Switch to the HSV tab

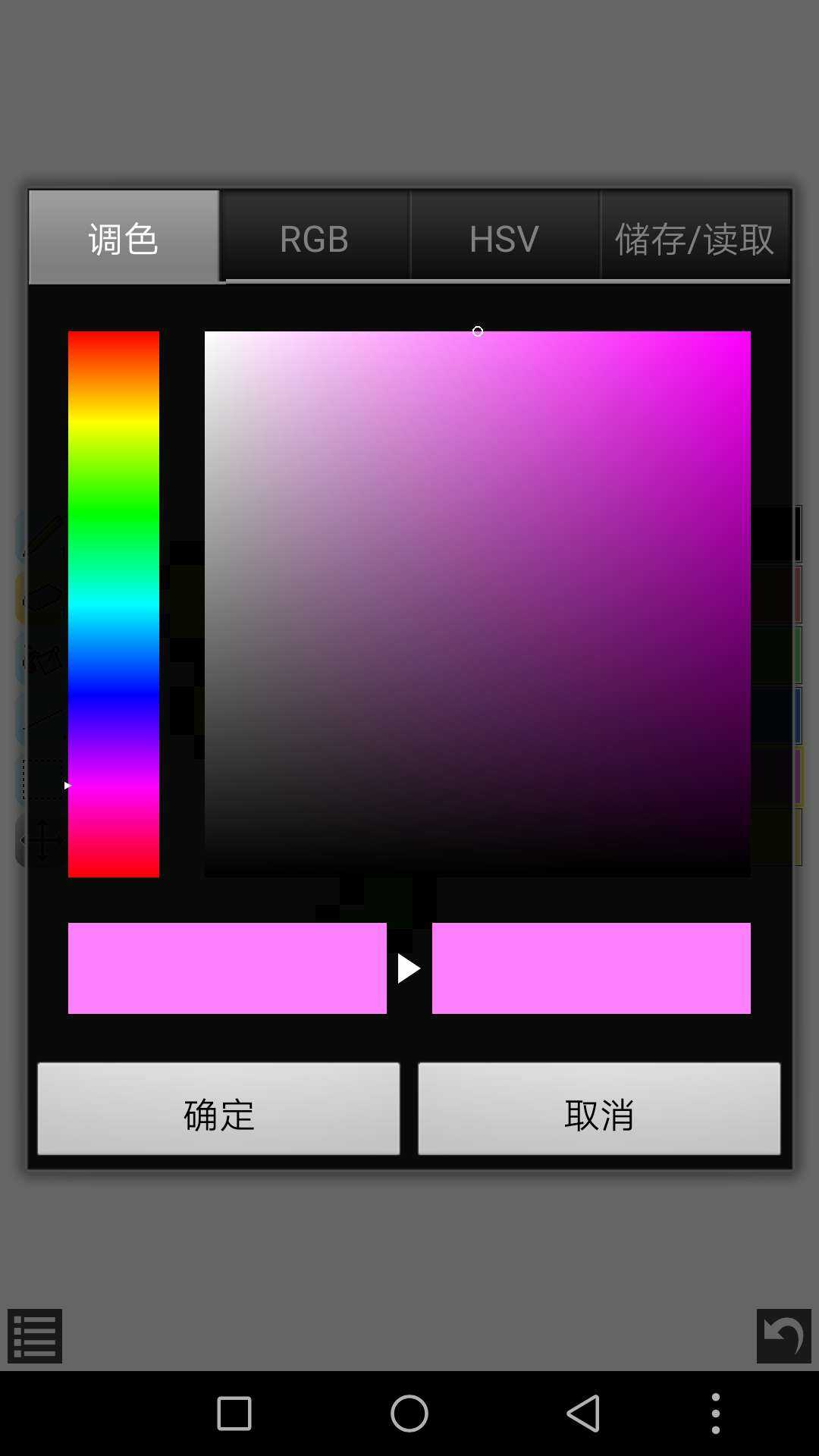[504, 237]
